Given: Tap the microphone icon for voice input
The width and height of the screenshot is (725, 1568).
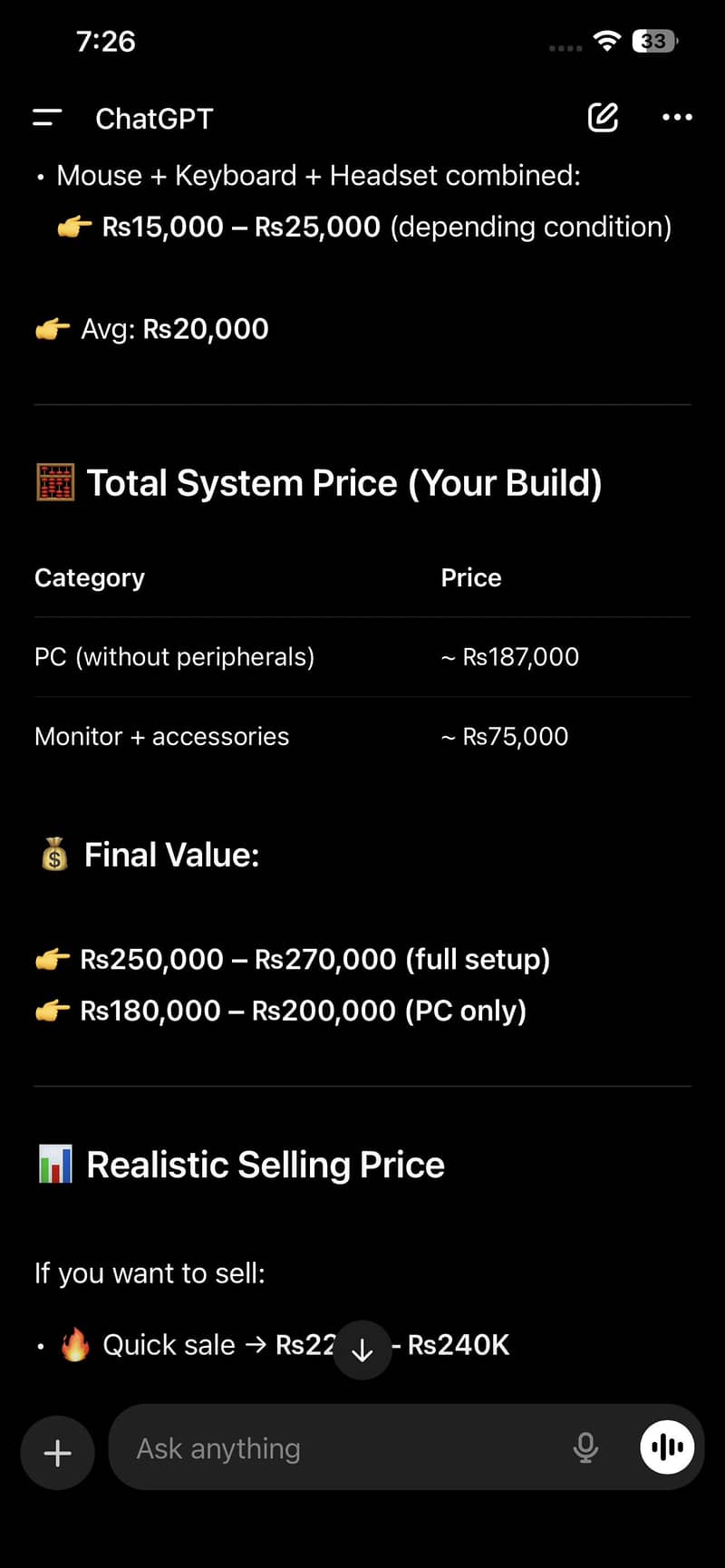Looking at the screenshot, I should pyautogui.click(x=585, y=1447).
